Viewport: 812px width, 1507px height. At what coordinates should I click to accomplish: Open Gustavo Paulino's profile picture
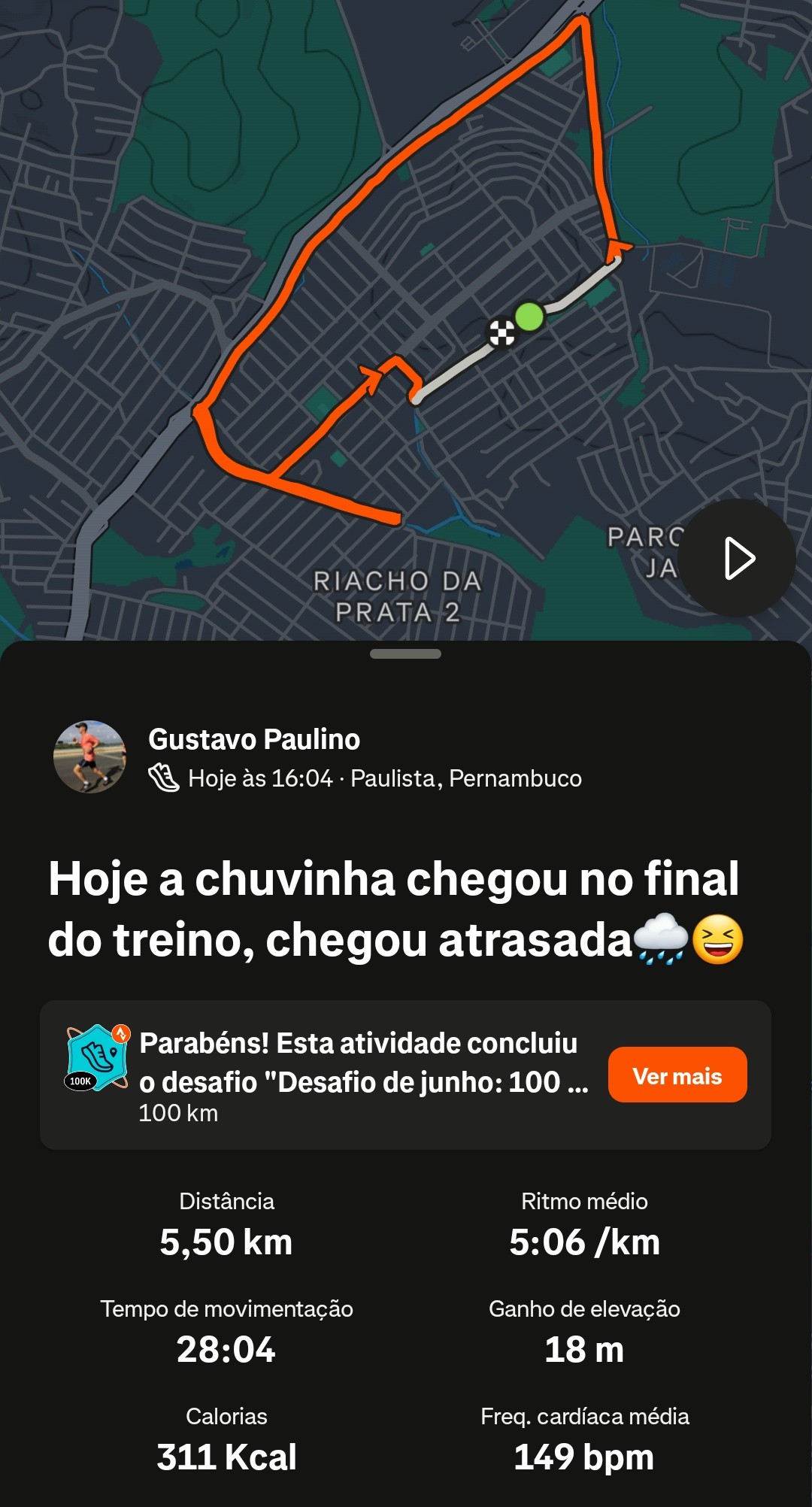[89, 757]
